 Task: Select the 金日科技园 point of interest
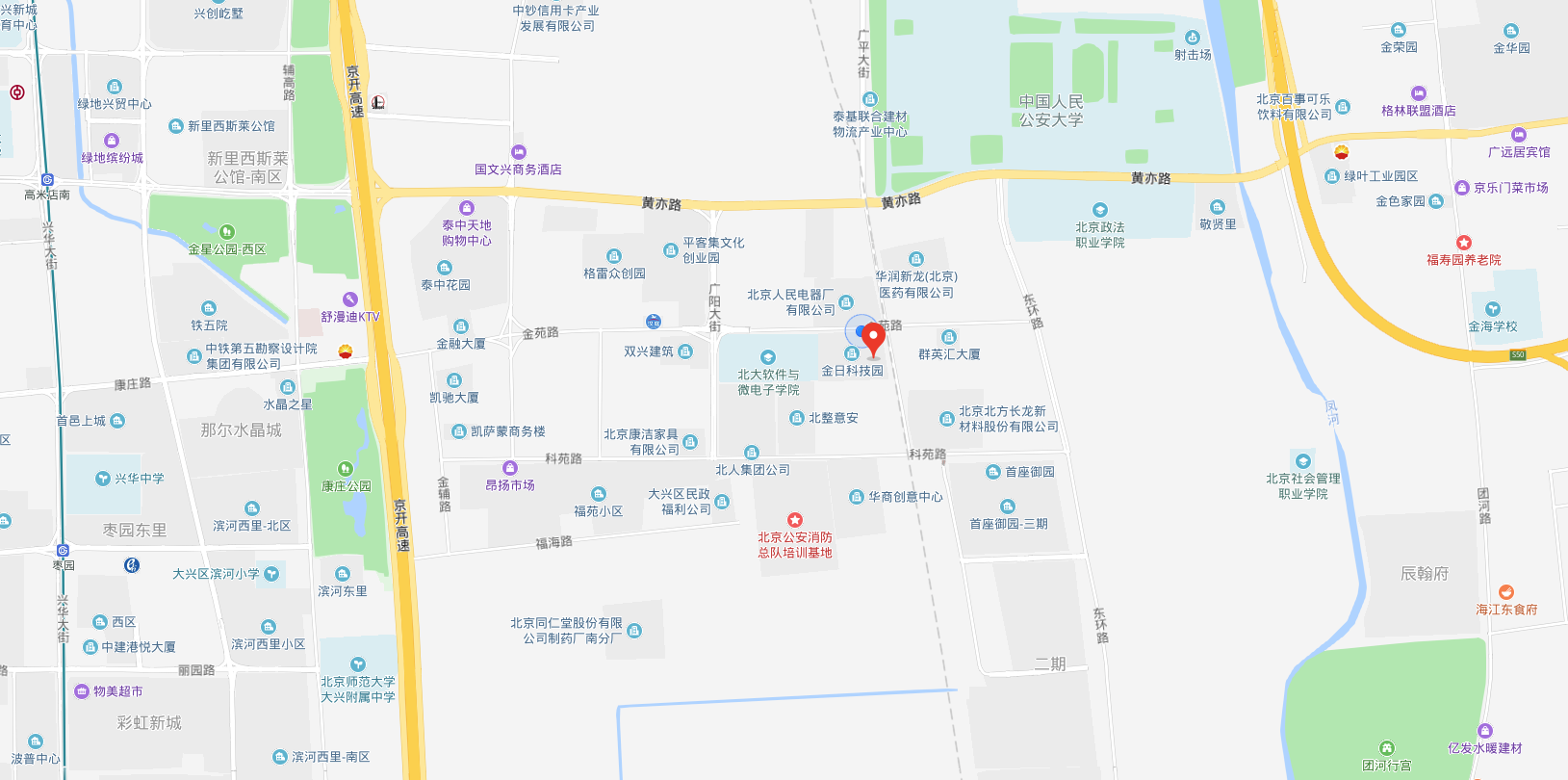coord(852,354)
